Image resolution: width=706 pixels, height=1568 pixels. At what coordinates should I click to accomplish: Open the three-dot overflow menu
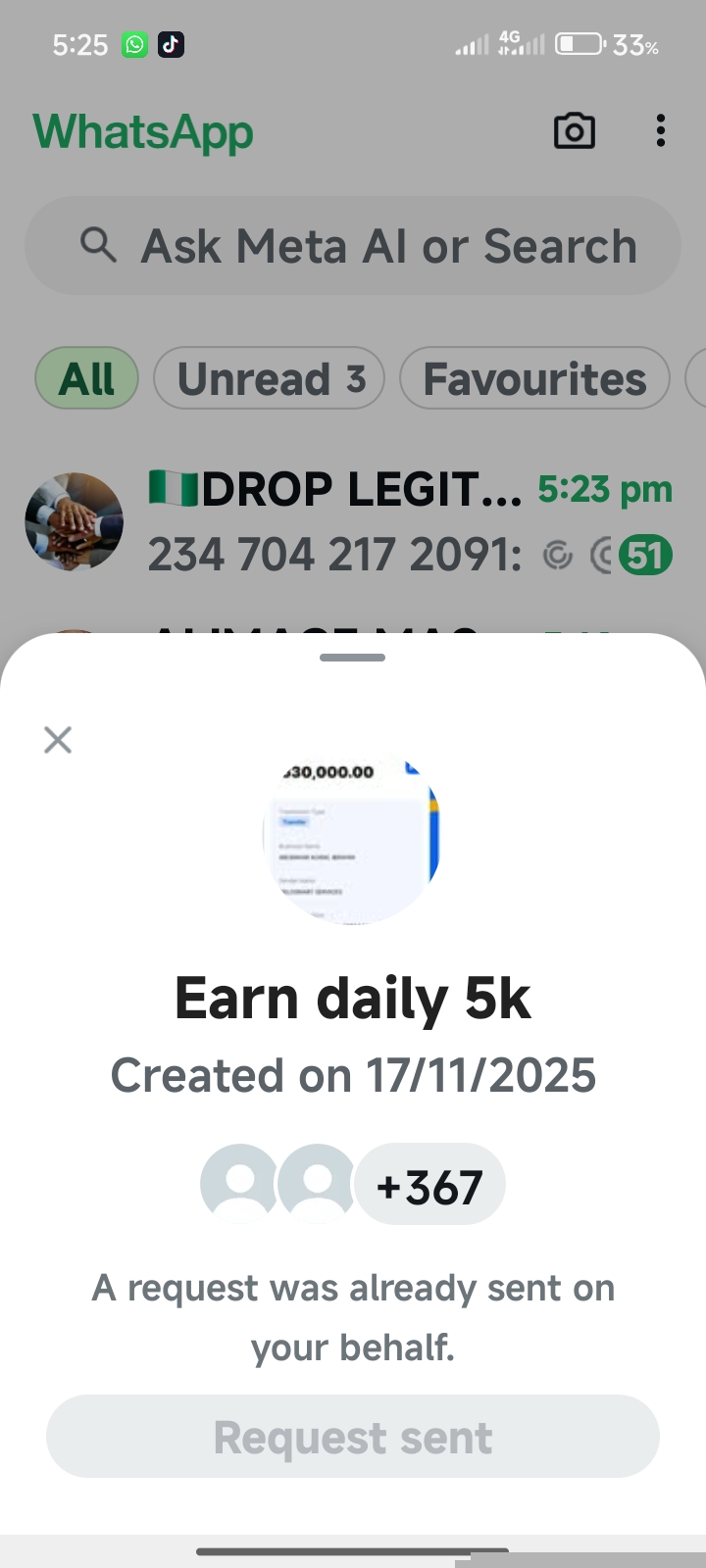coord(661,131)
